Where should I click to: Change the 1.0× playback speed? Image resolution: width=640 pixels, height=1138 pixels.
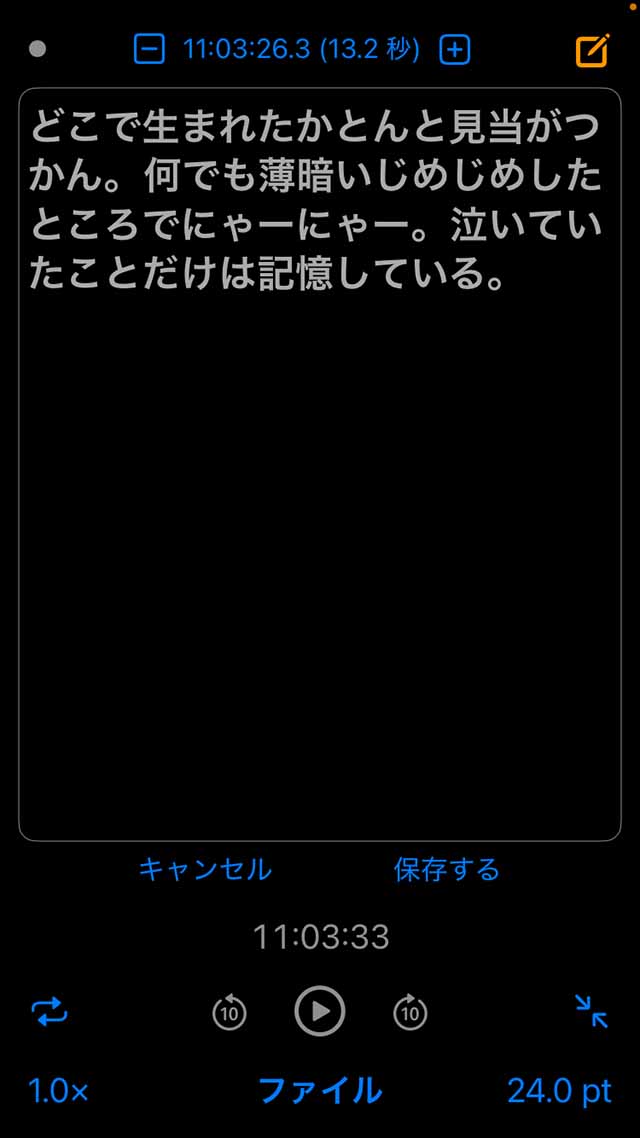coord(58,1091)
